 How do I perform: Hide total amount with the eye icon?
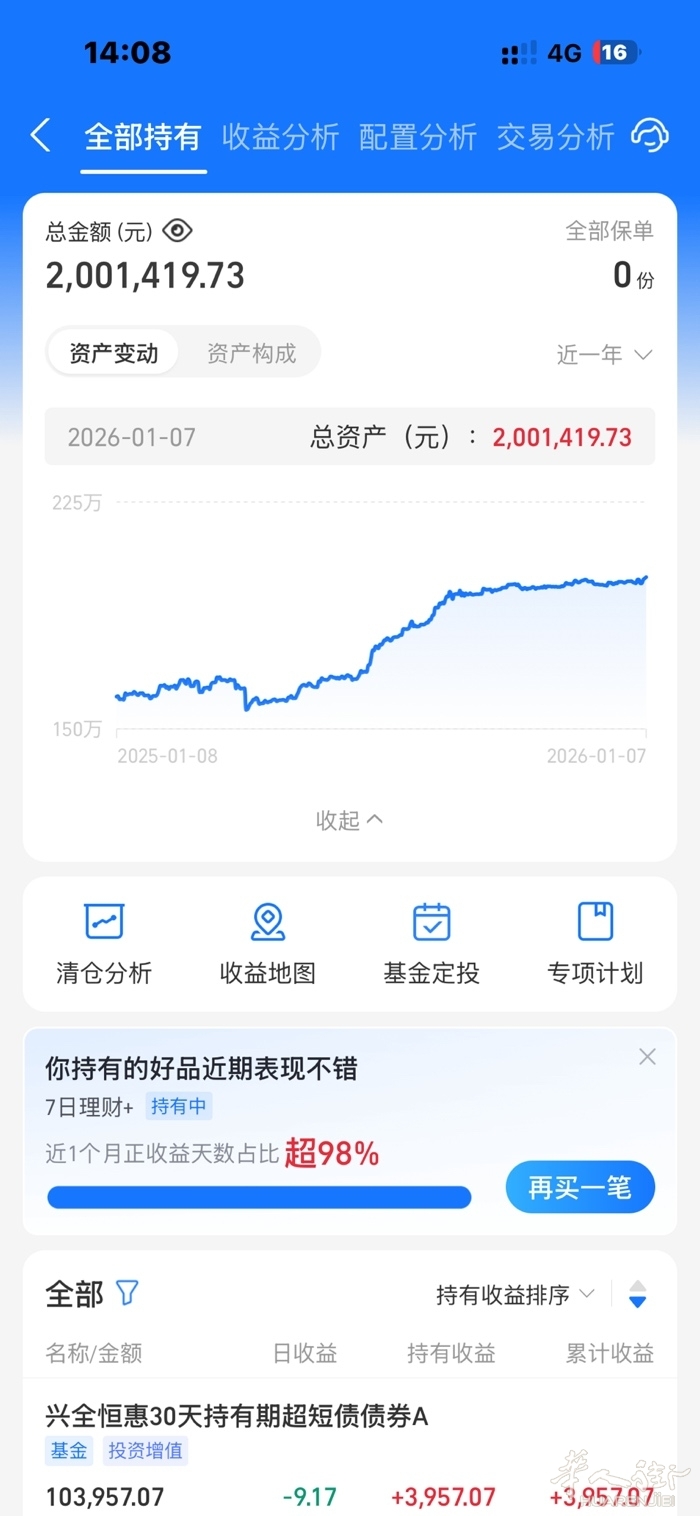coord(177,232)
